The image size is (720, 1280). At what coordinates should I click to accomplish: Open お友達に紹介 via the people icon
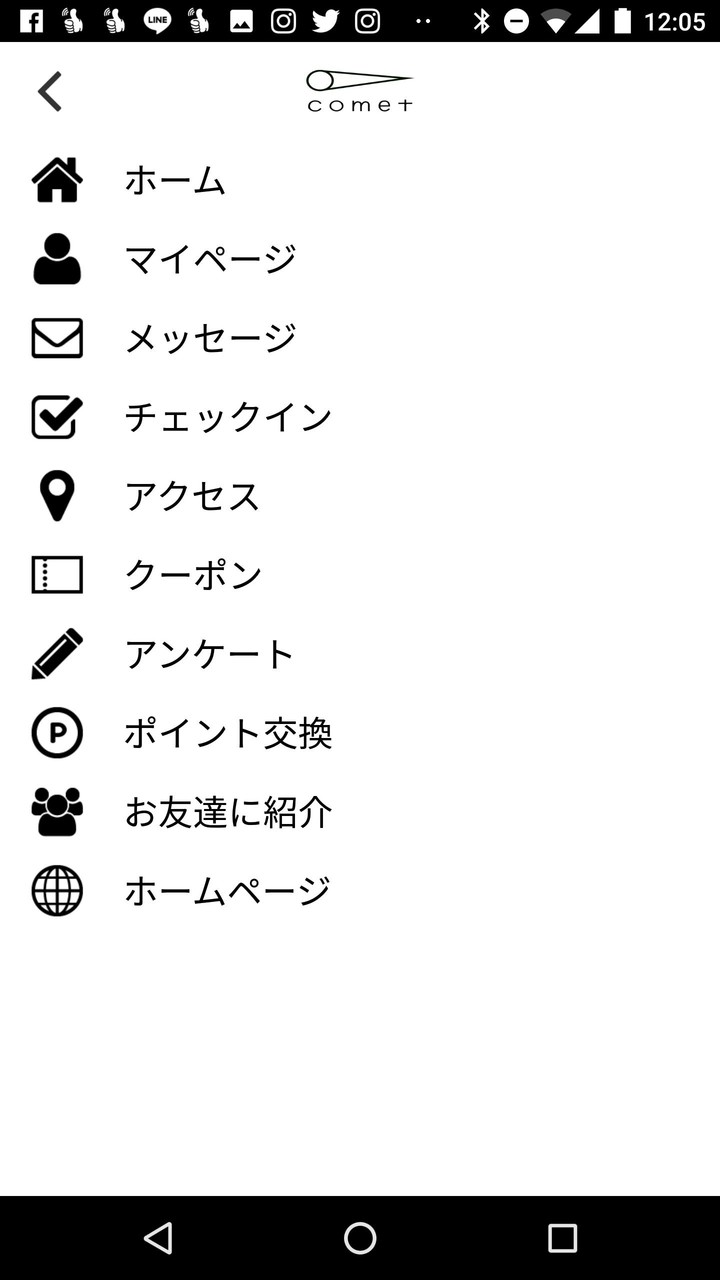(57, 812)
